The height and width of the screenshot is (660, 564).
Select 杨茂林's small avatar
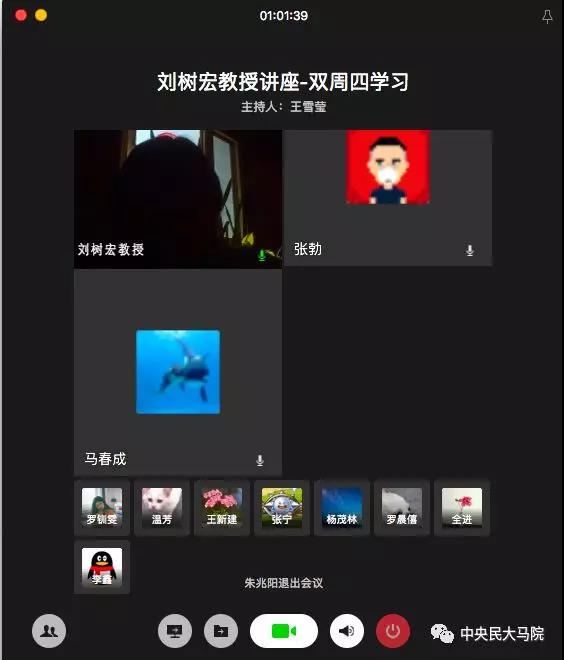click(x=342, y=508)
